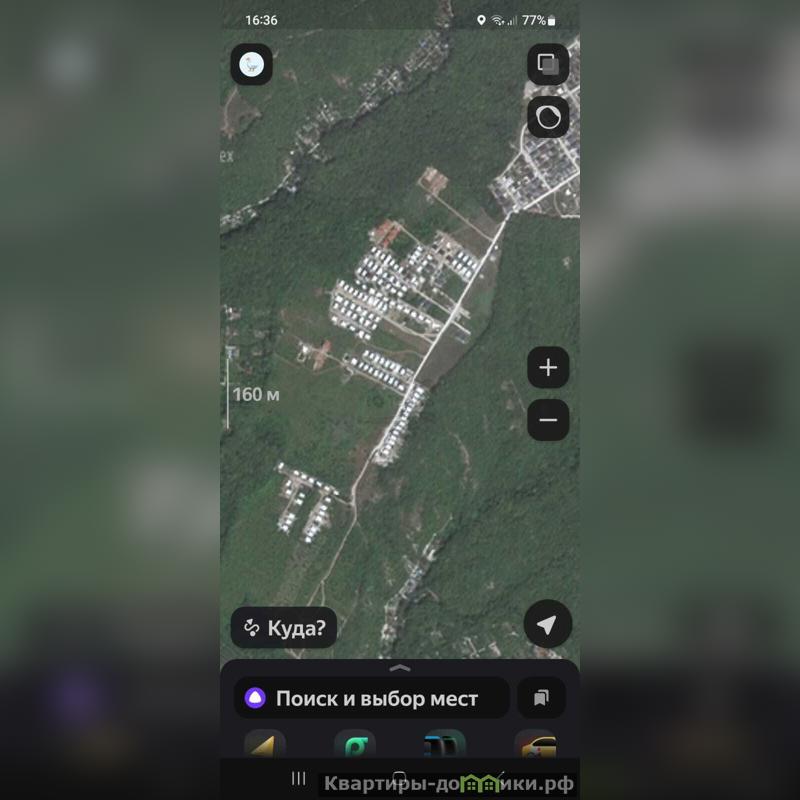Open the taxi shortcut
This screenshot has height=800, width=800.
(535, 746)
